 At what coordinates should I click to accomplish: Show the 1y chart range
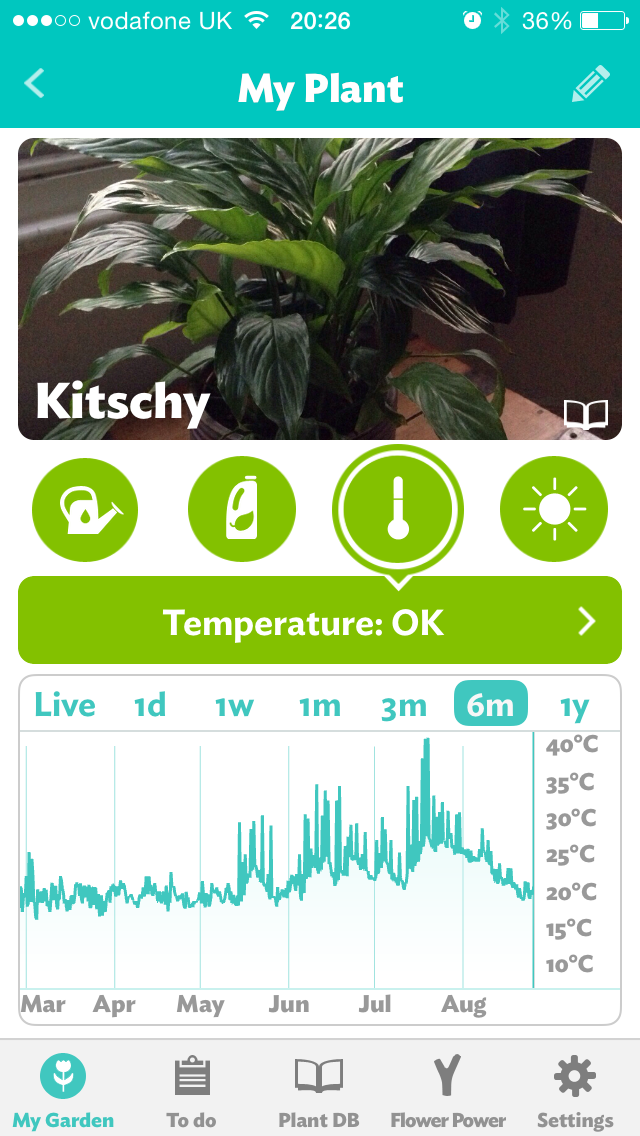pos(575,705)
